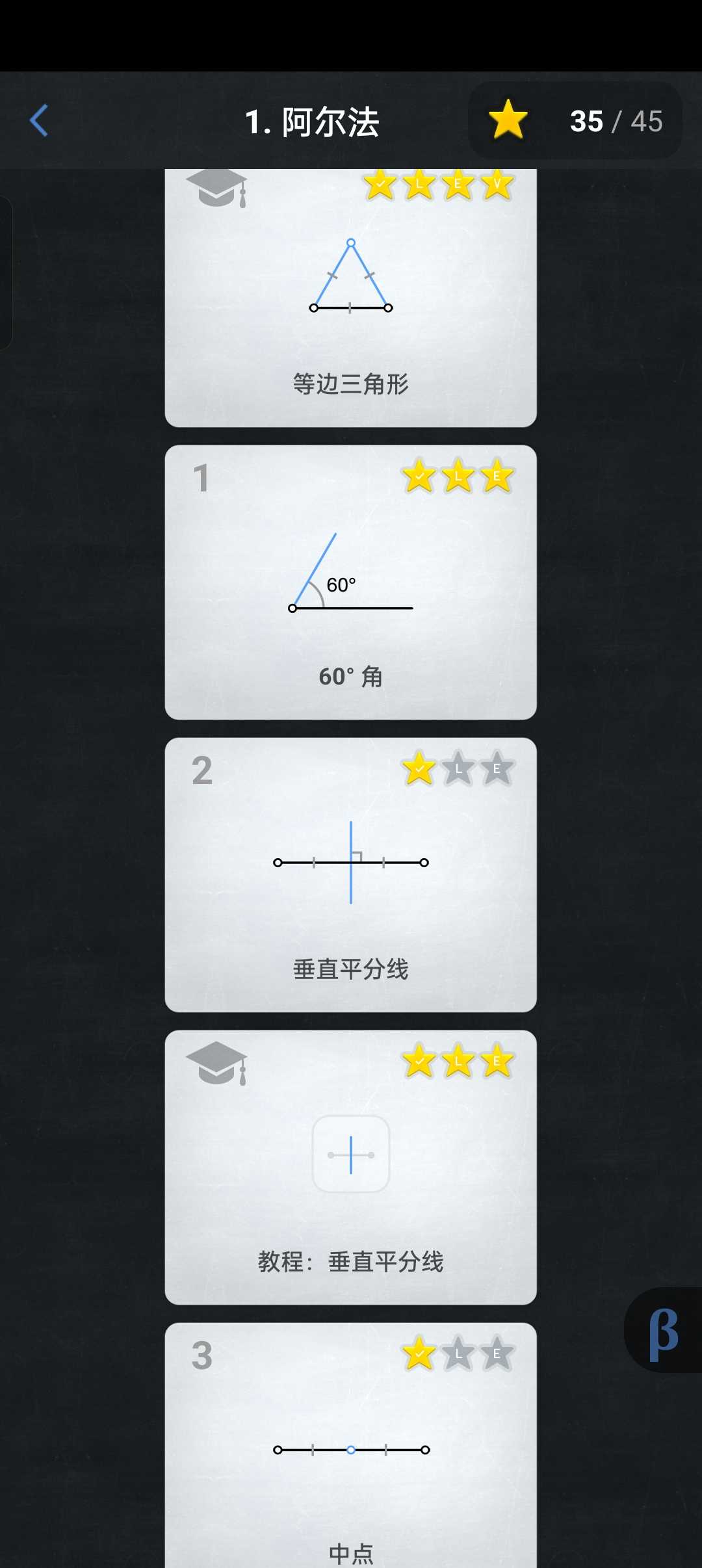Open level 1 60° 角
Viewport: 702px width, 1568px height.
351,582
